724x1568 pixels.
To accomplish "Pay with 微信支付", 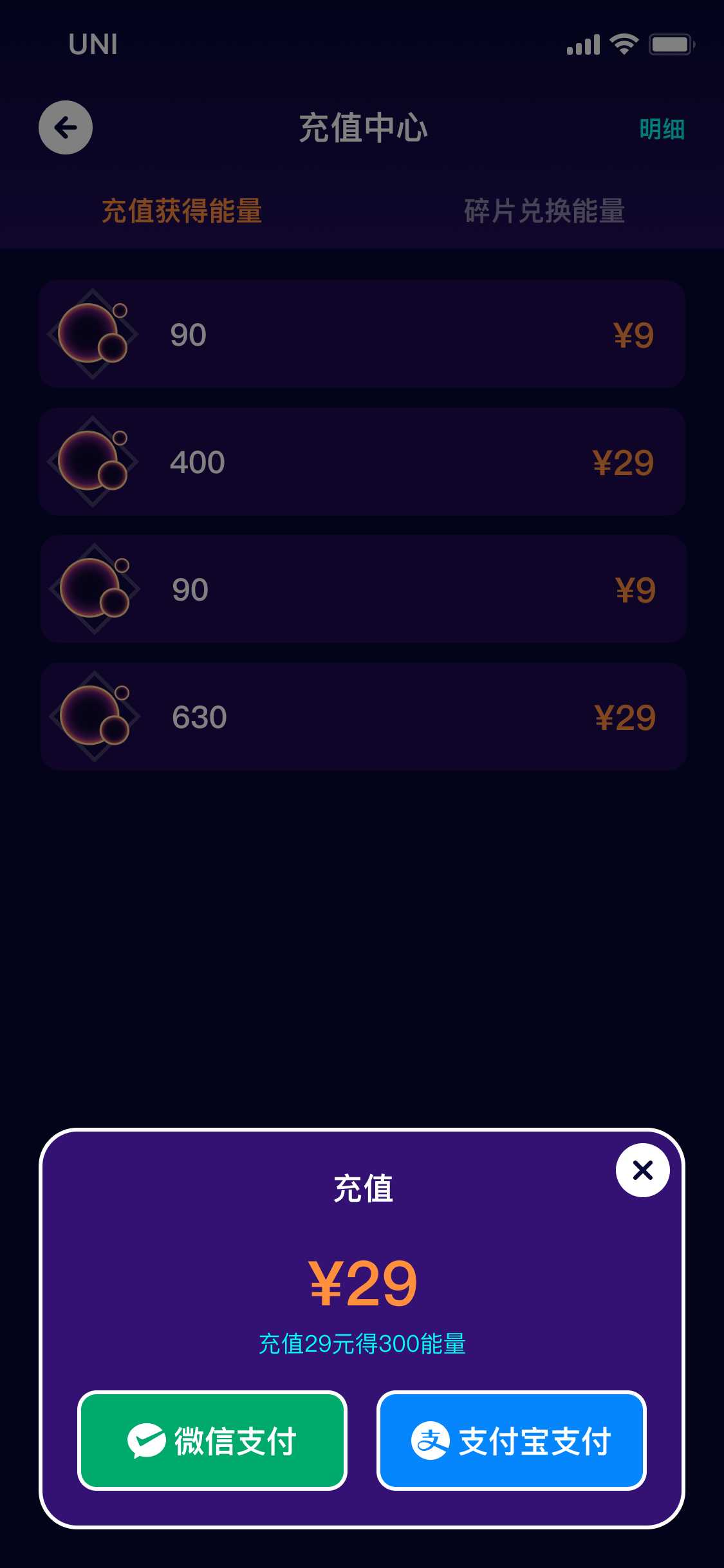I will (x=212, y=1441).
